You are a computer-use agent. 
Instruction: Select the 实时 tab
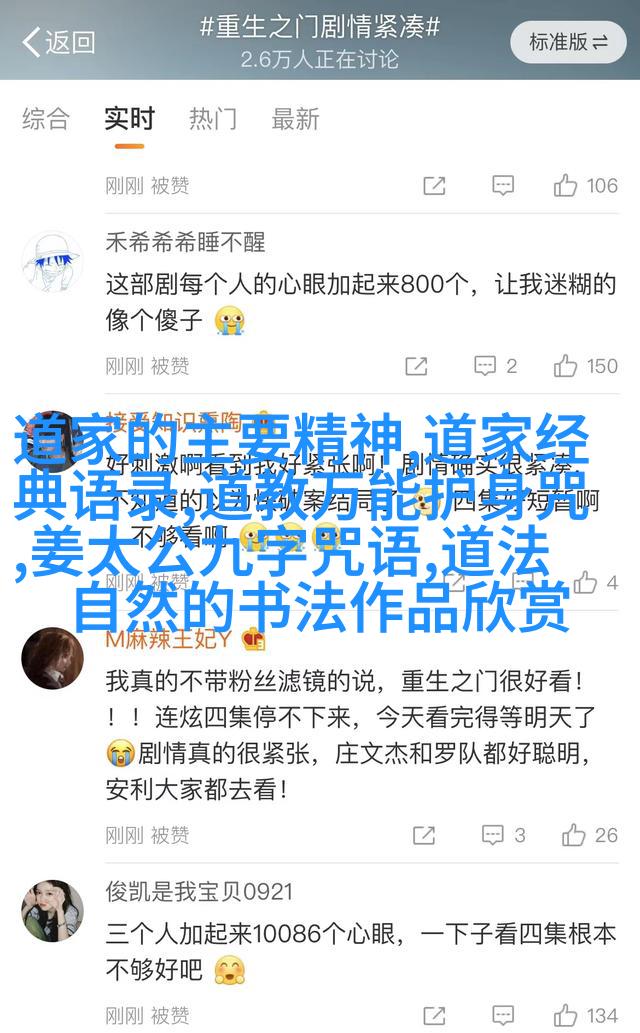(129, 120)
